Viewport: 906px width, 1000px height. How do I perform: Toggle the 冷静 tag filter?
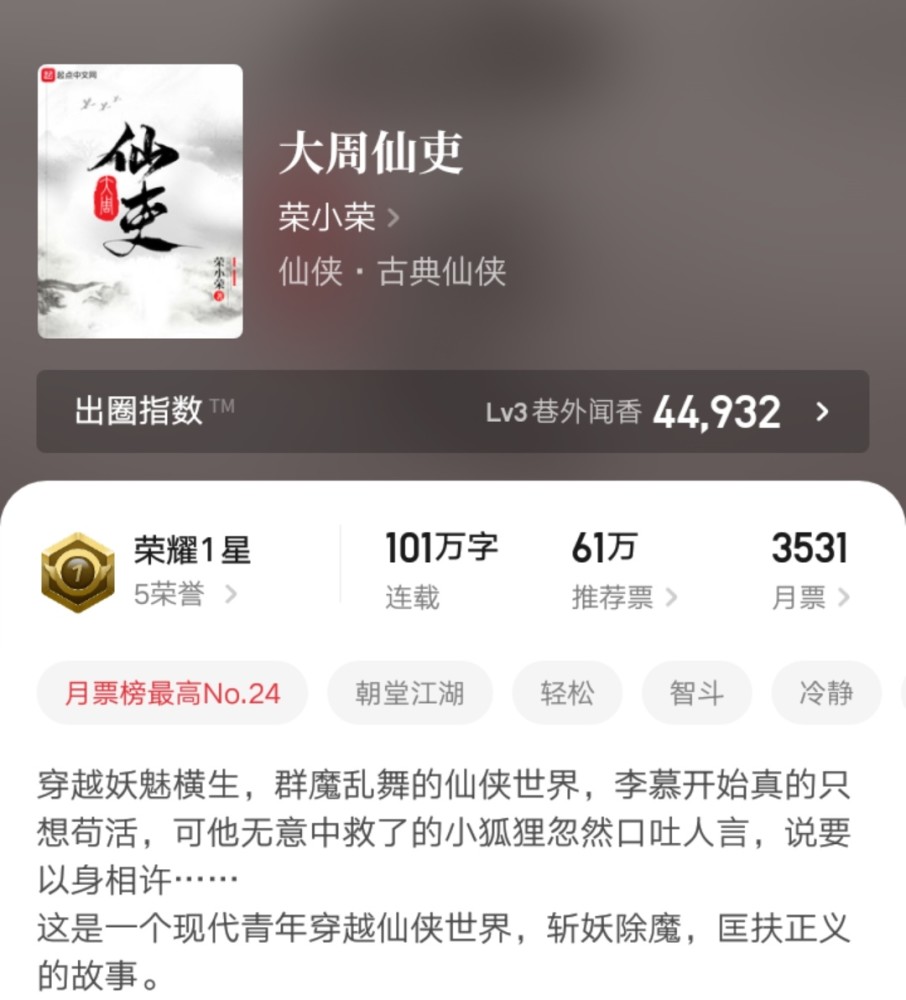(x=826, y=692)
